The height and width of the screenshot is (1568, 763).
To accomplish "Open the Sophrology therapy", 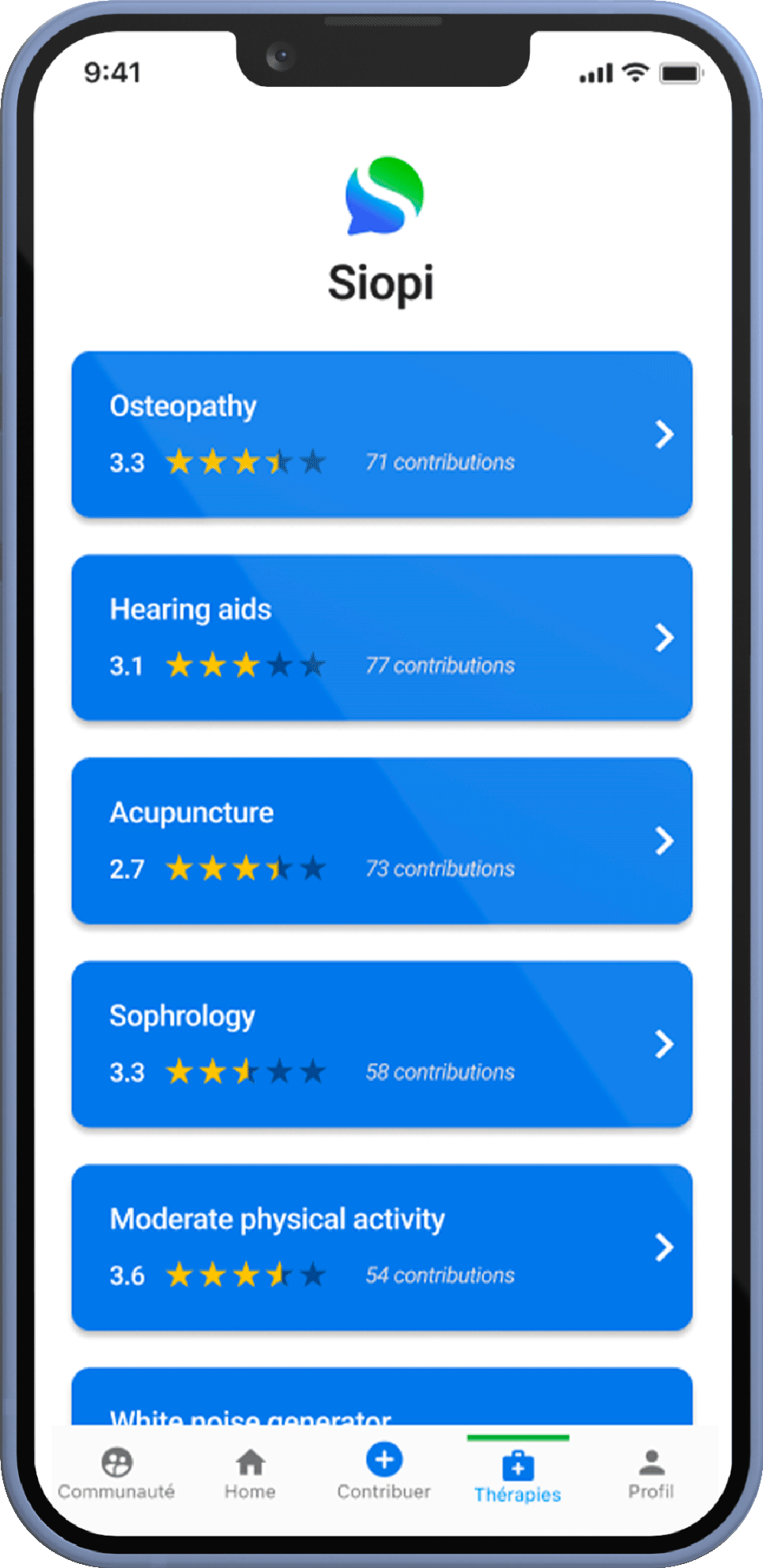I will [x=381, y=1043].
